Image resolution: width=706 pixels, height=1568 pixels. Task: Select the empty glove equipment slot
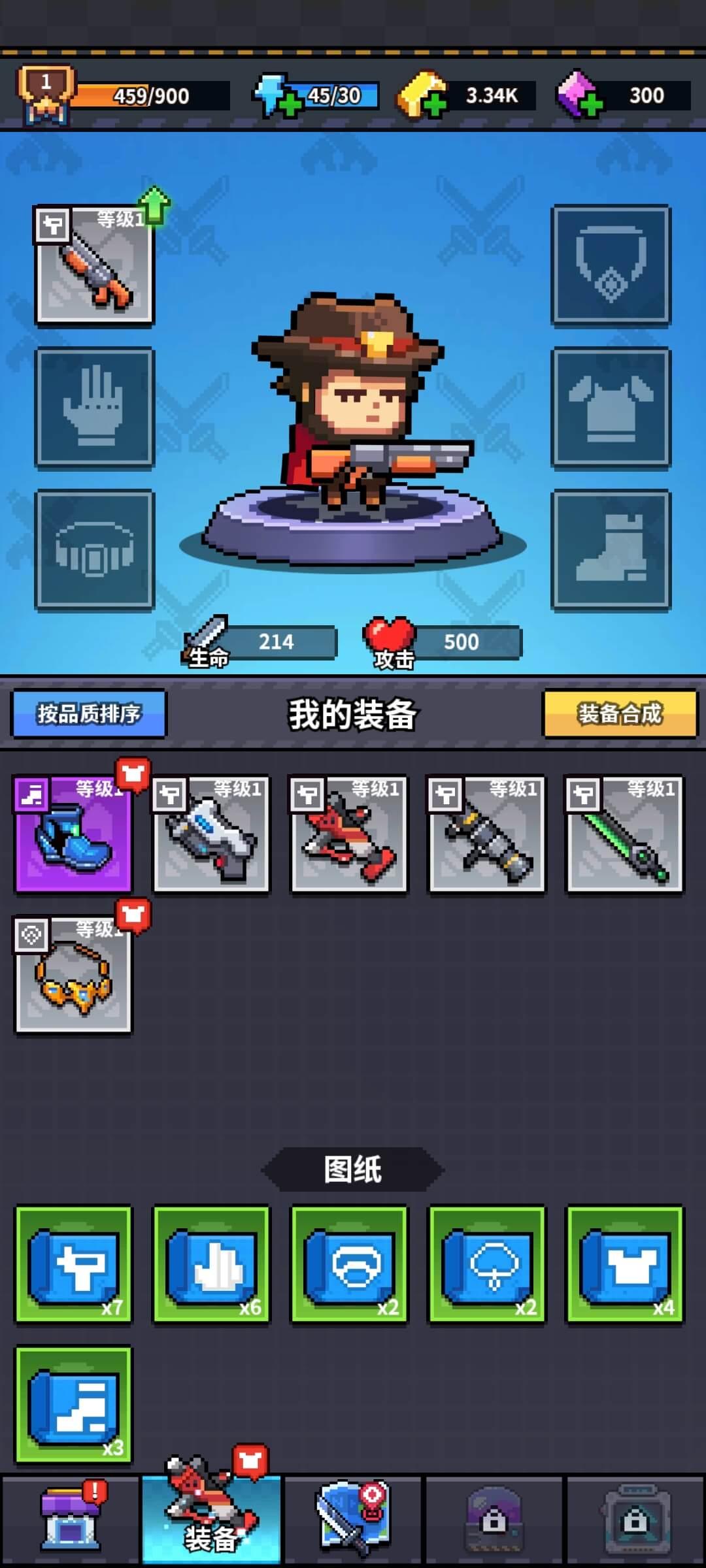tap(94, 408)
